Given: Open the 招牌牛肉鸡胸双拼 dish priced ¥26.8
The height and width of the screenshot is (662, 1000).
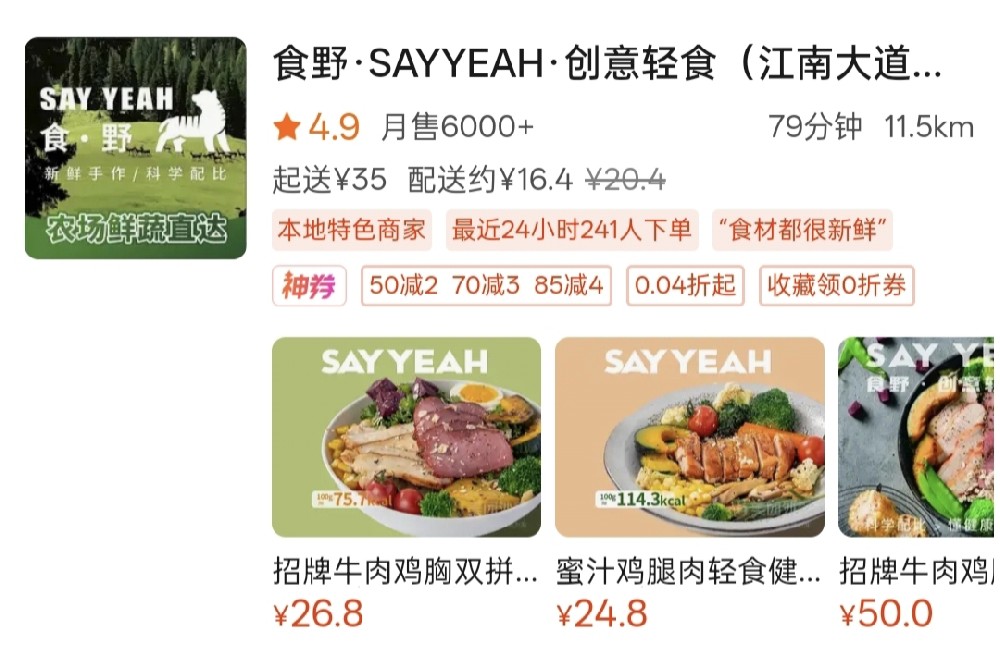Looking at the screenshot, I should [x=406, y=438].
